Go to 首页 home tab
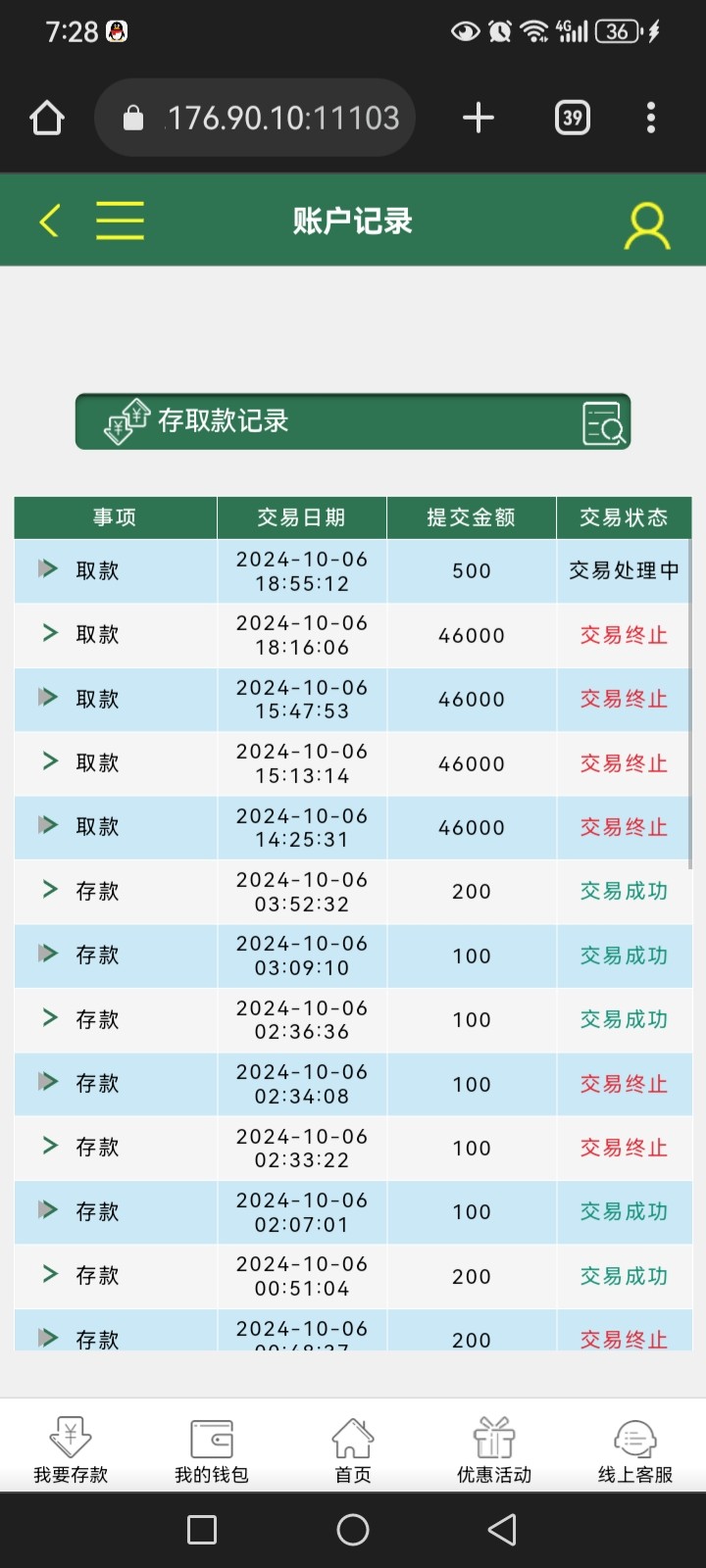This screenshot has height=1568, width=706. point(353,1450)
